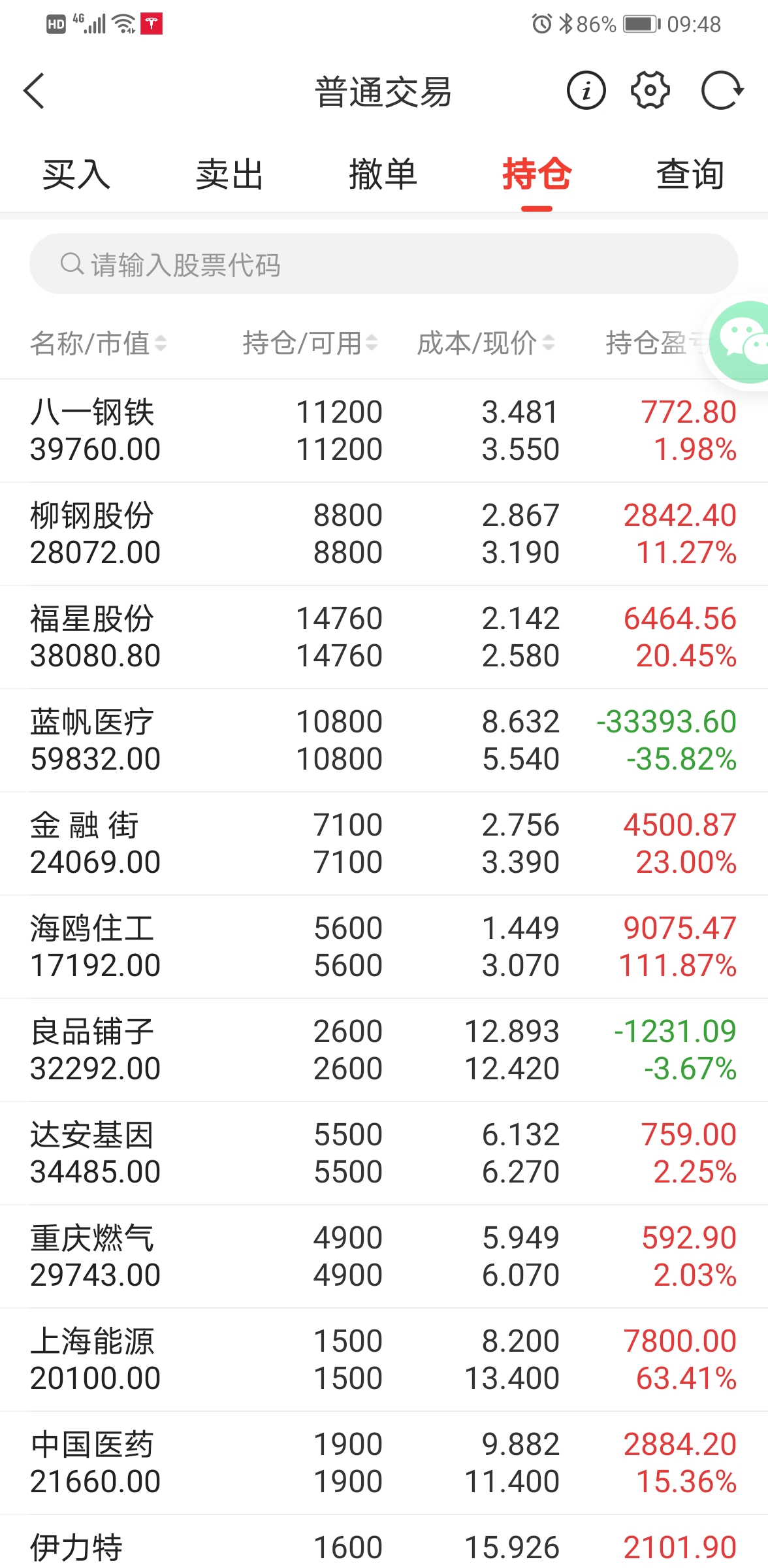Screen dimensions: 768x1568
Task: Open the 海鸥住工 holding row
Action: tap(383, 947)
